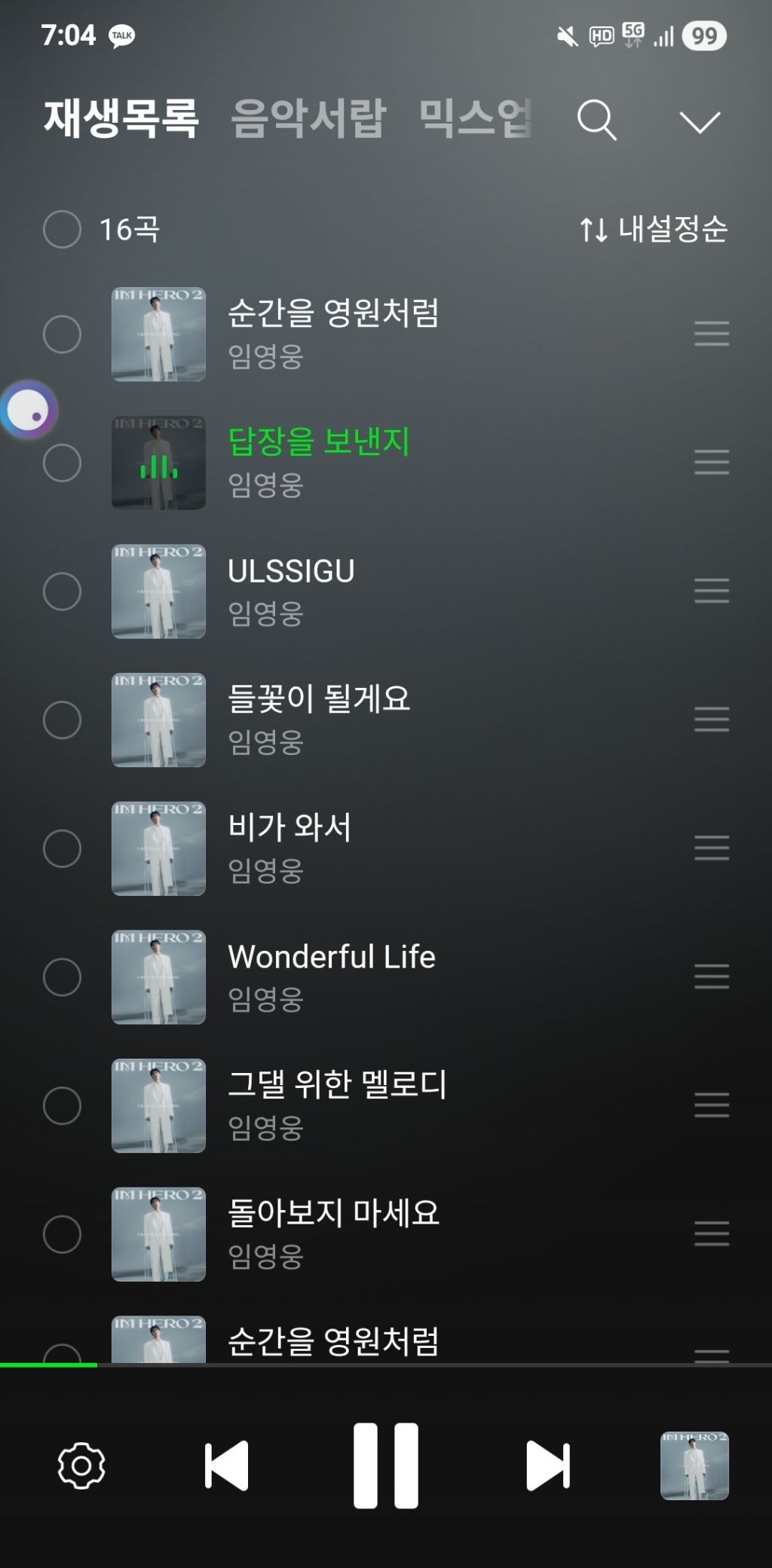
Task: Open the now playing album cover
Action: click(x=694, y=1466)
